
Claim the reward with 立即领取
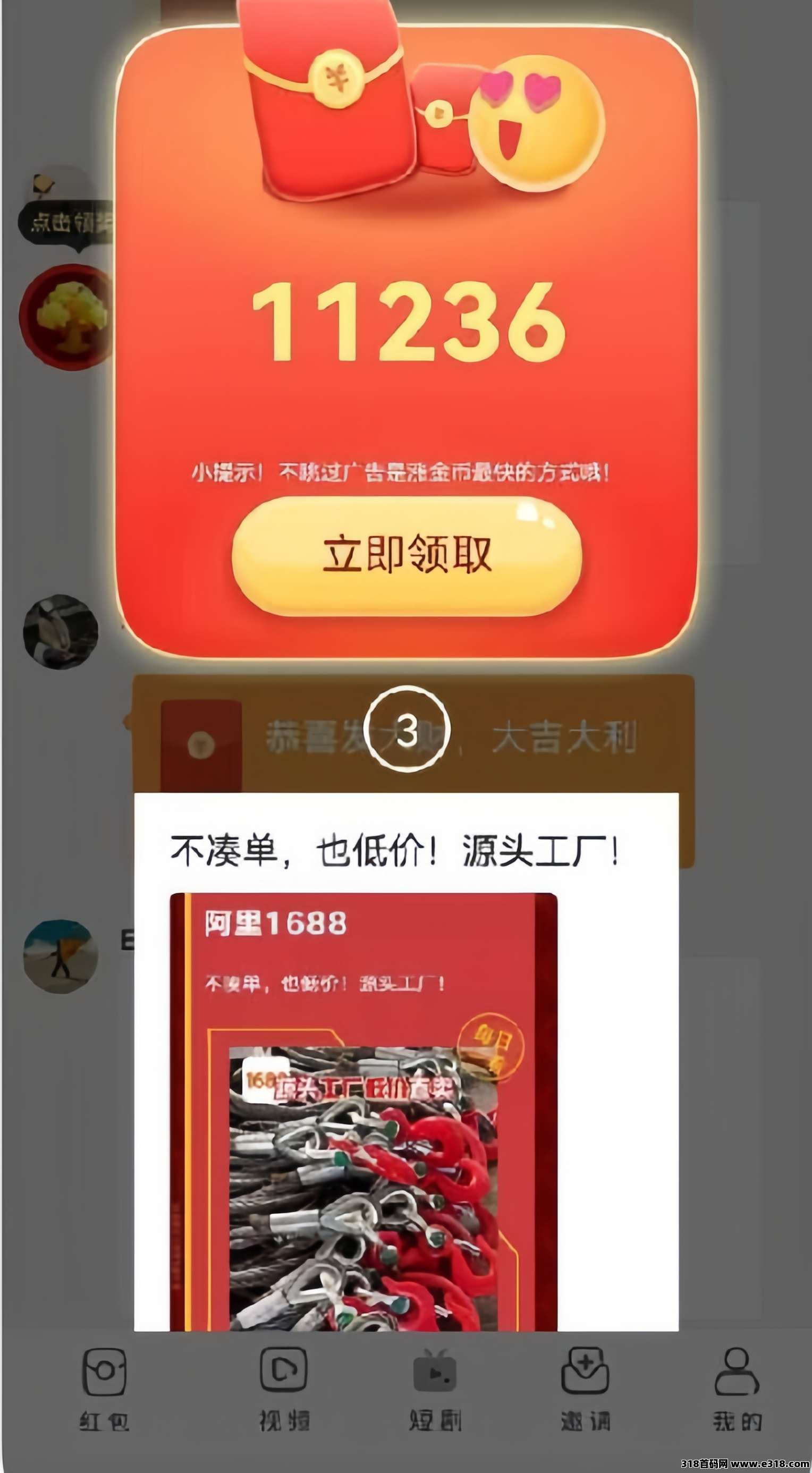(407, 555)
